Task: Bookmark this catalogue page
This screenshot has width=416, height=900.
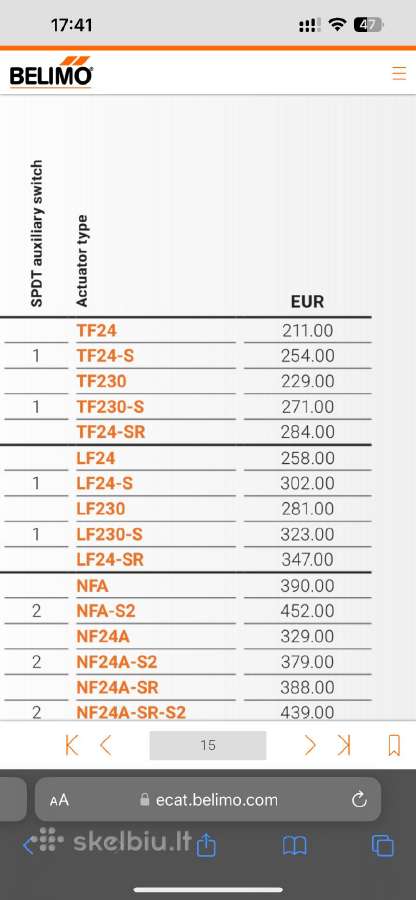Action: pyautogui.click(x=394, y=745)
